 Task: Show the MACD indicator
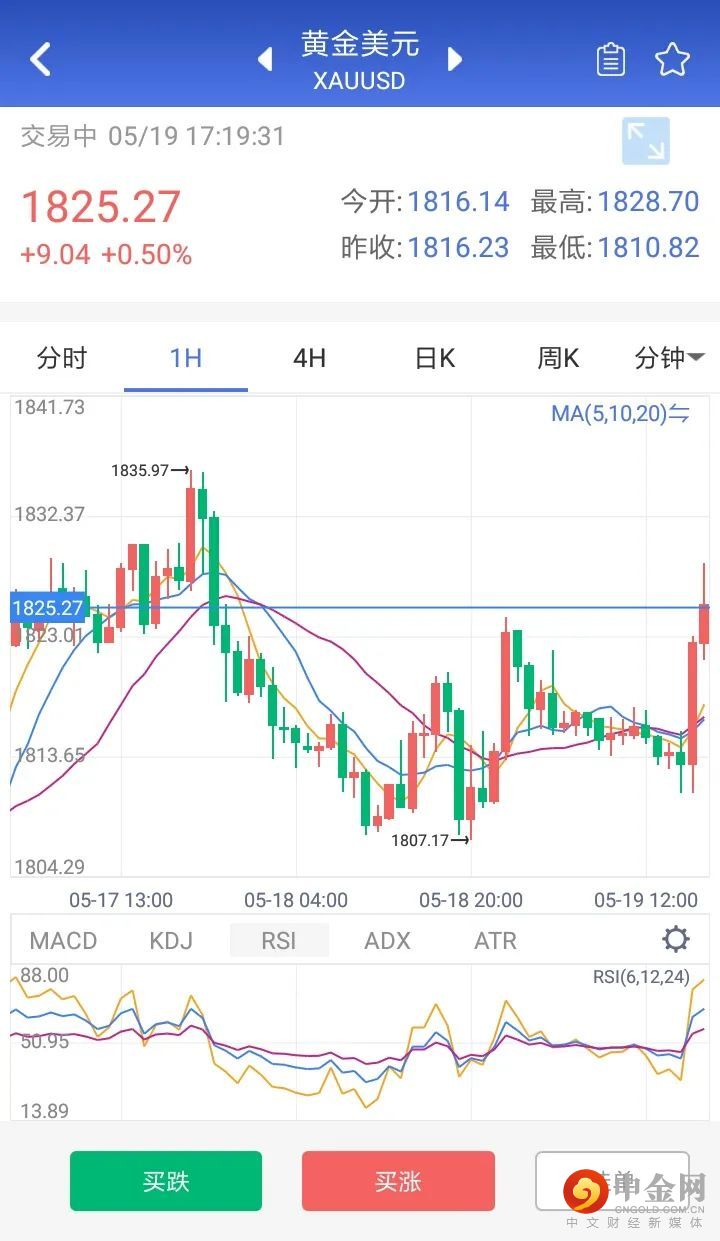(63, 941)
